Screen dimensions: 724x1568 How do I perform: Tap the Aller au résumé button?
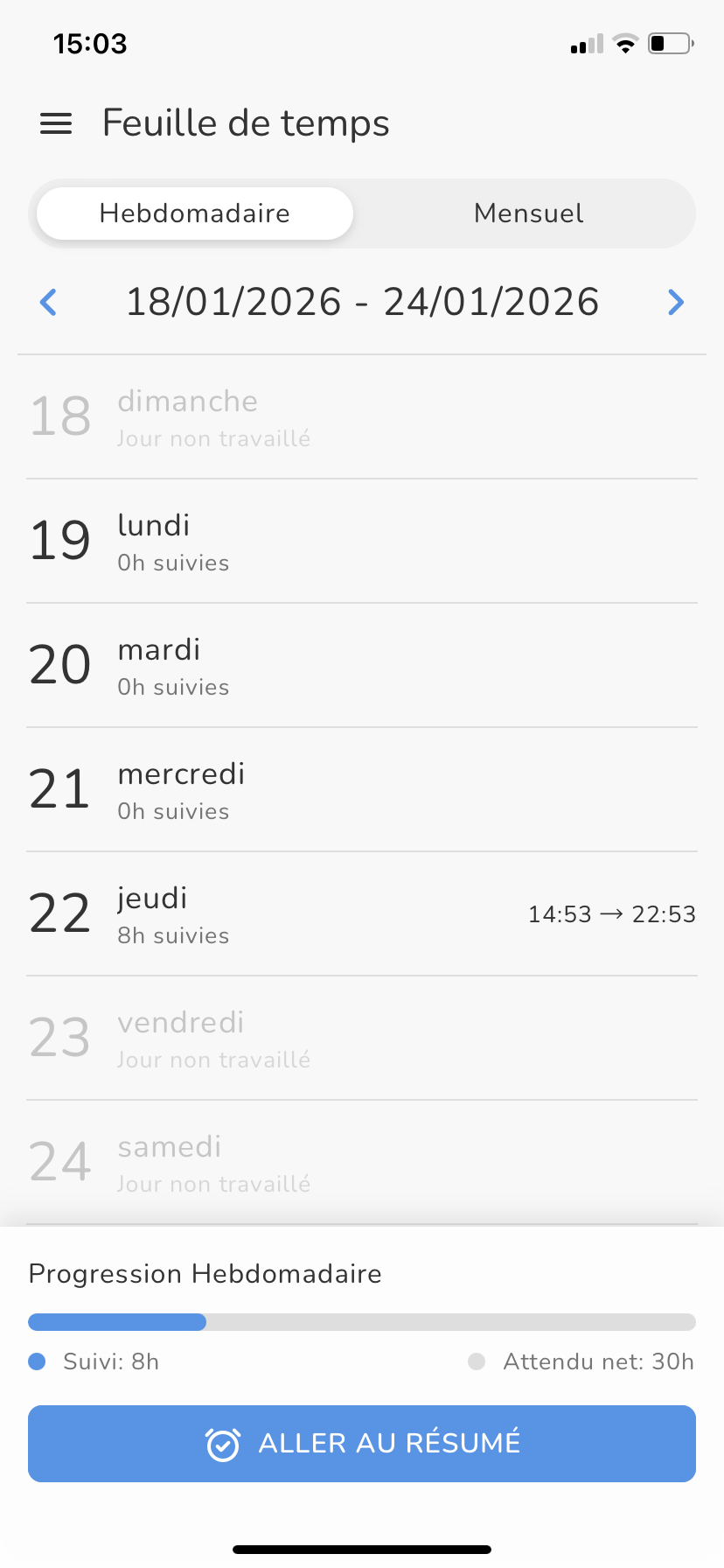pos(362,1444)
